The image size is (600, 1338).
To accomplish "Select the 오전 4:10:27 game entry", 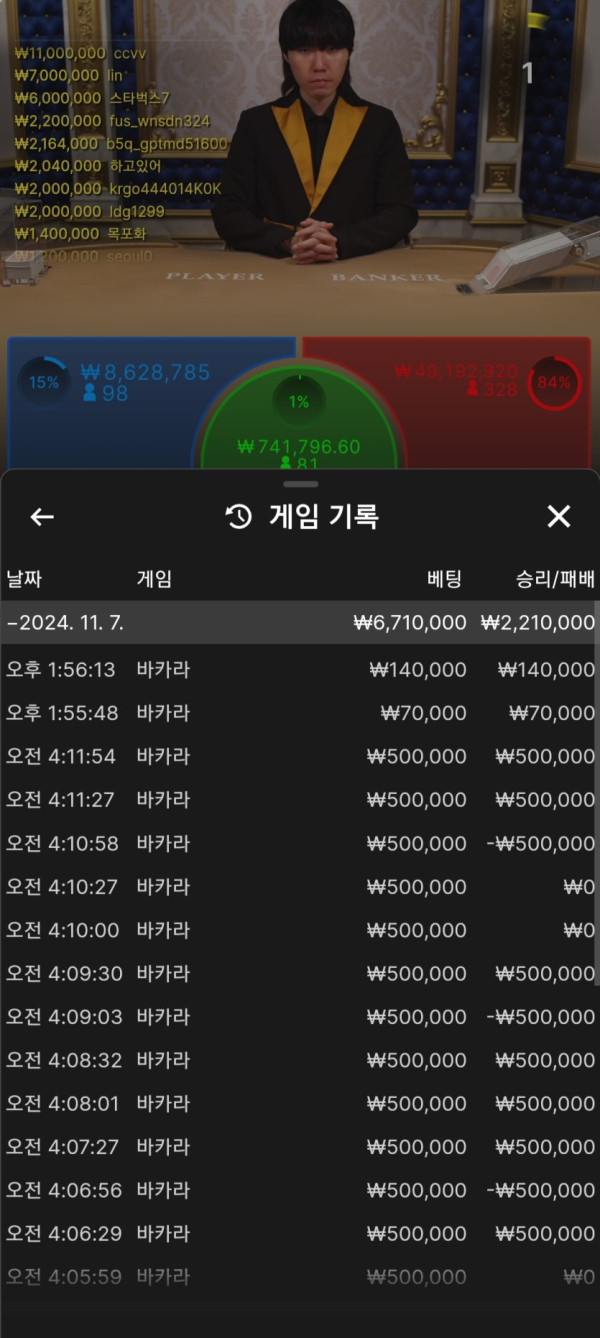I will point(300,887).
